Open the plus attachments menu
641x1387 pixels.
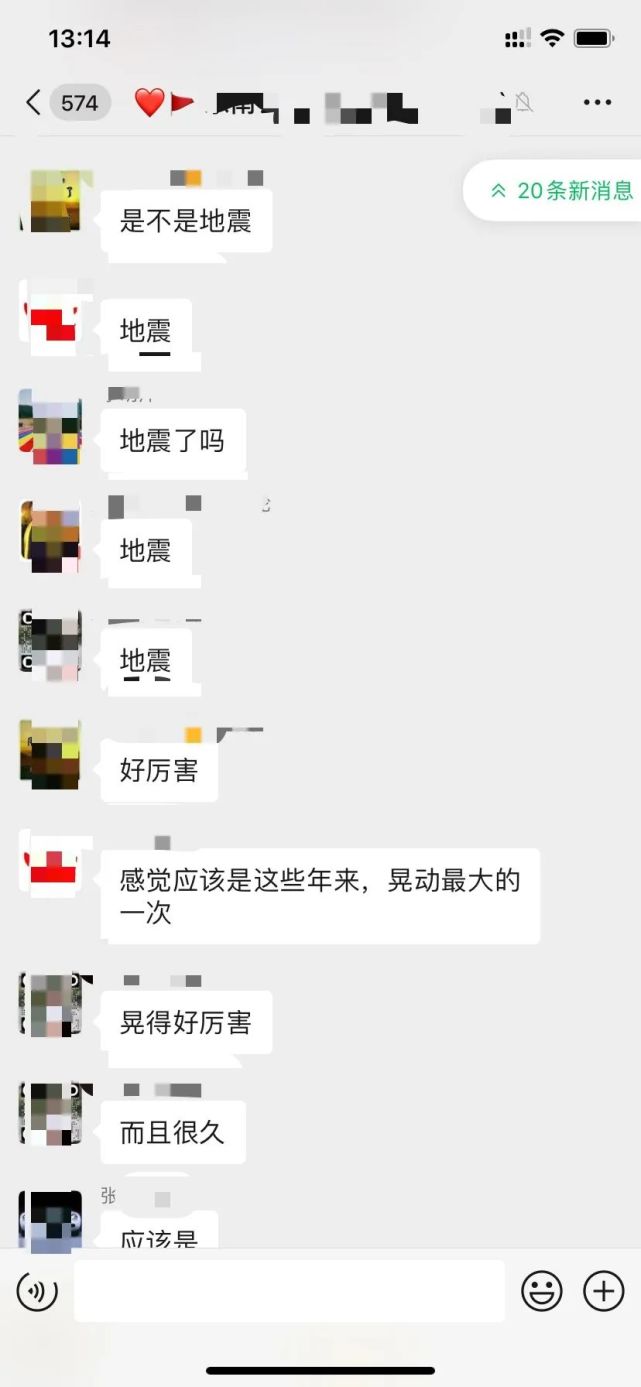[603, 1292]
